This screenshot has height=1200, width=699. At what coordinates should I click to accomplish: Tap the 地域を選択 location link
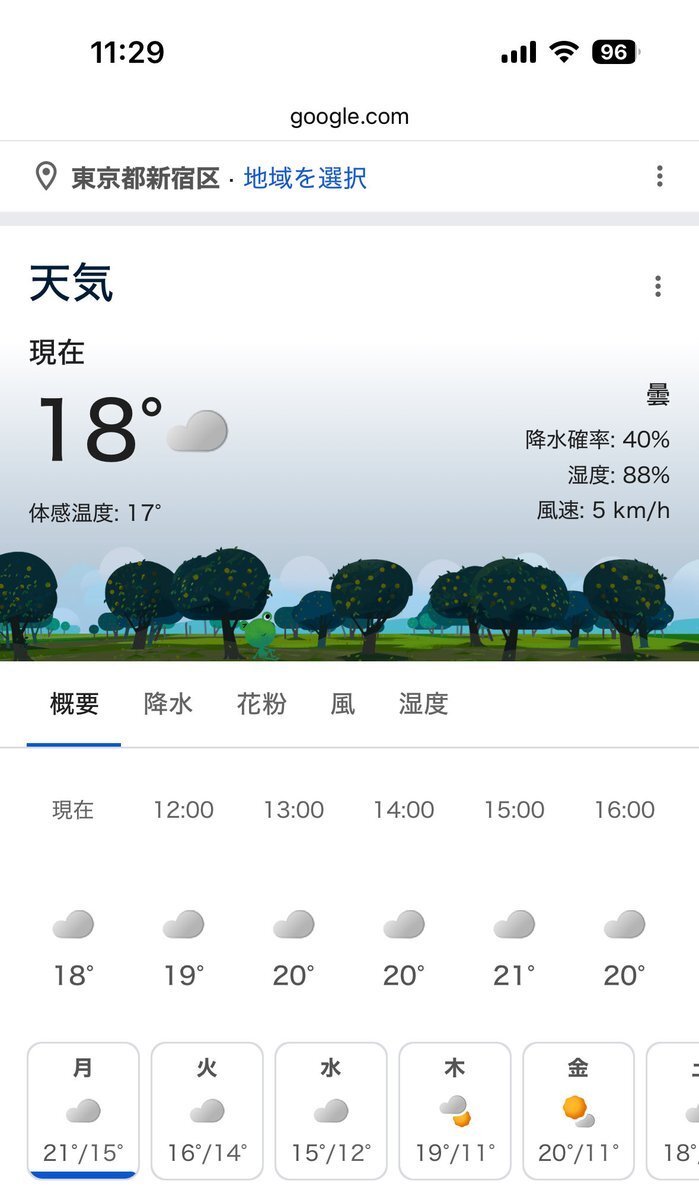point(305,178)
